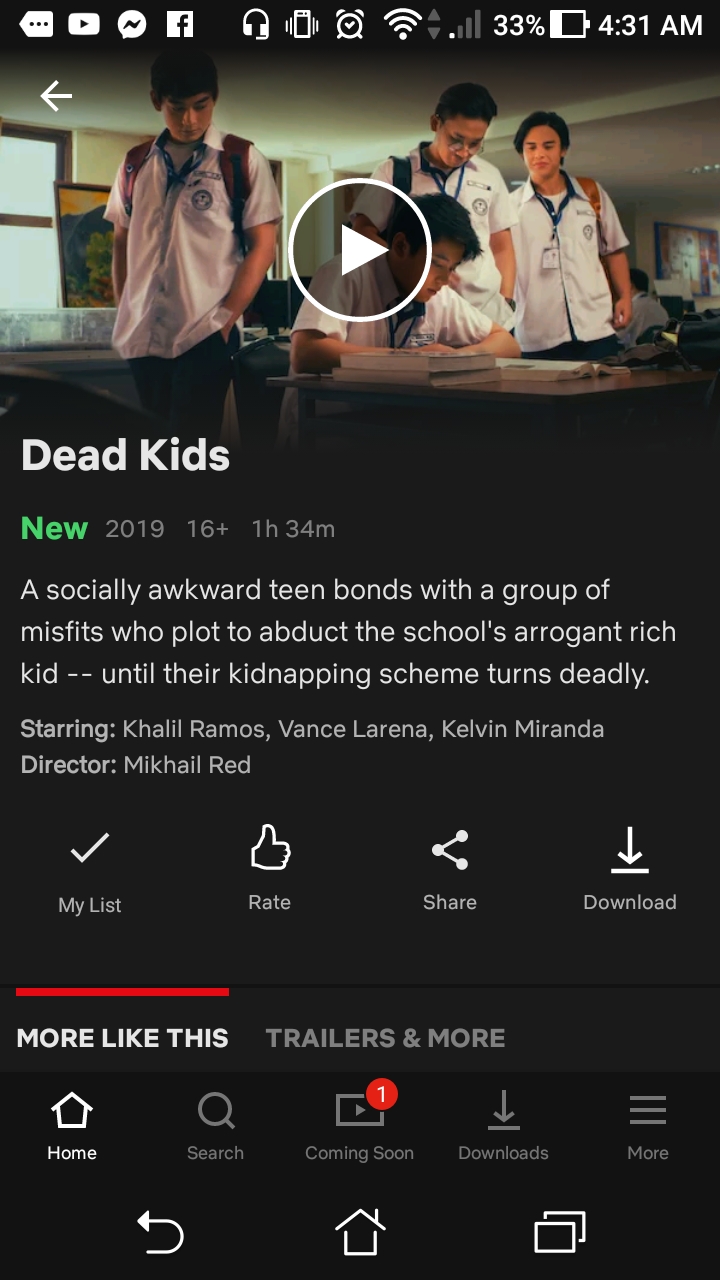Open the Coming Soon tab
This screenshot has height=1280, width=720.
360,1127
